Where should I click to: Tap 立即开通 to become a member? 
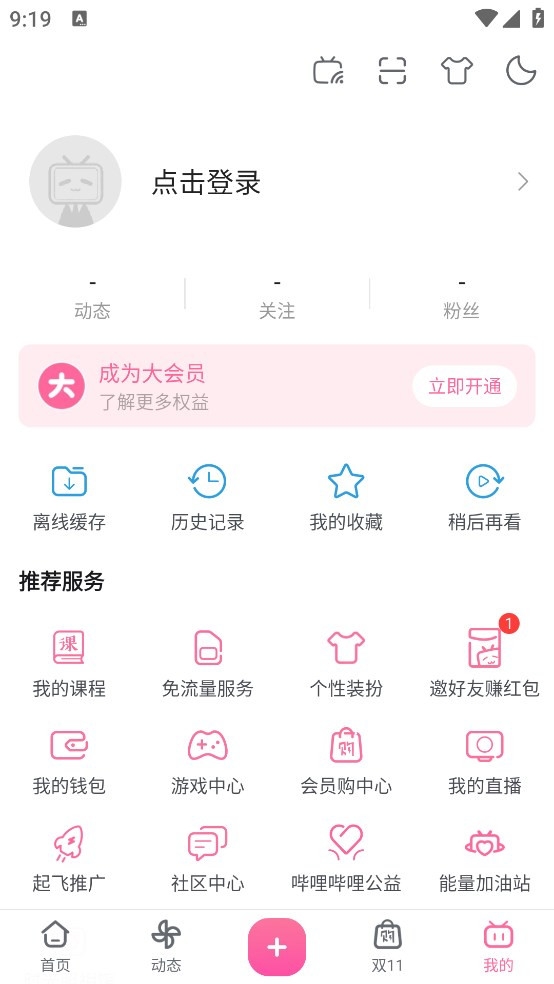[465, 386]
